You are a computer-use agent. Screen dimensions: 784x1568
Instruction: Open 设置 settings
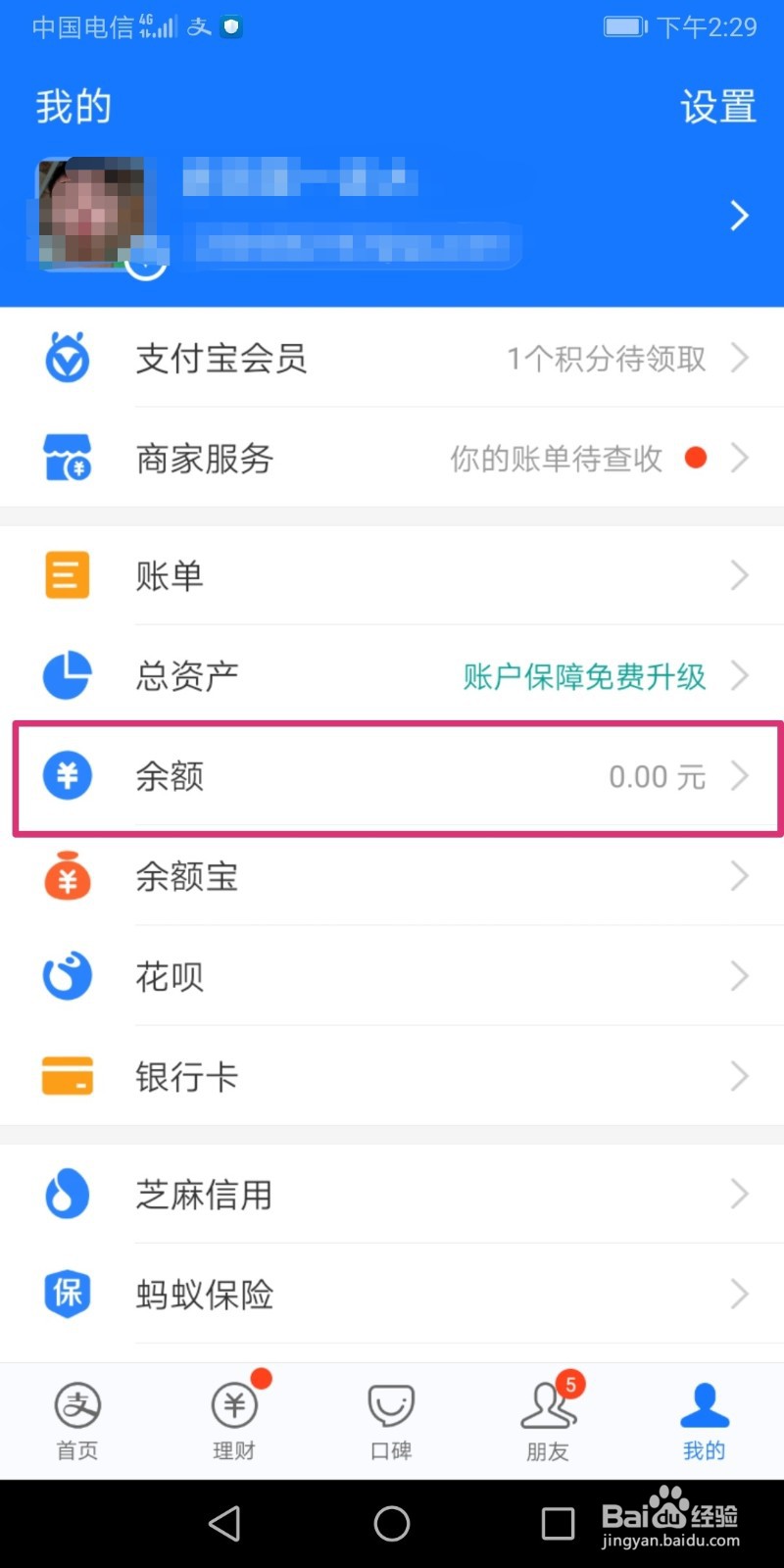pyautogui.click(x=717, y=106)
